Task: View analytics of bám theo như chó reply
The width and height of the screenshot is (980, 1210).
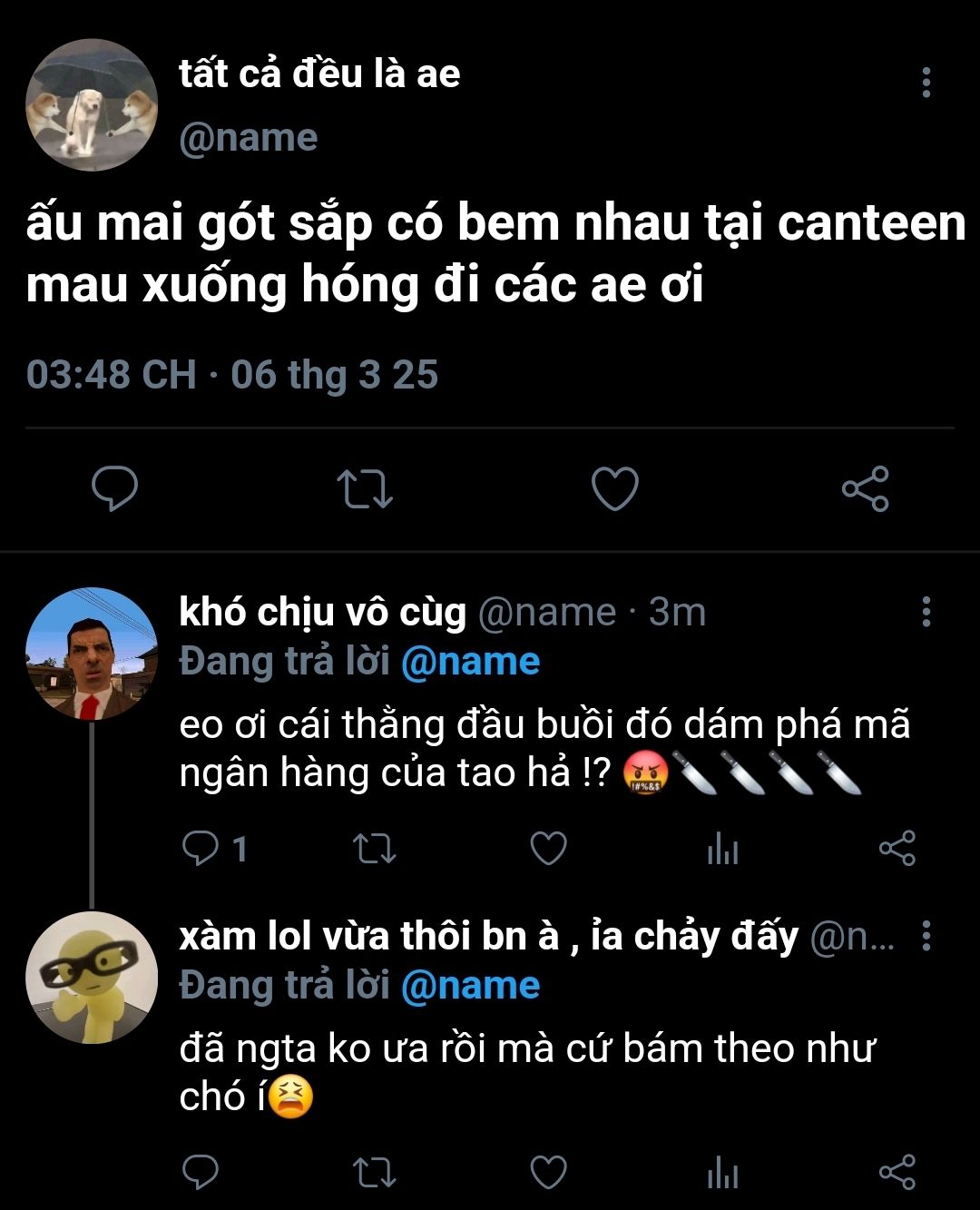Action: point(722,1173)
